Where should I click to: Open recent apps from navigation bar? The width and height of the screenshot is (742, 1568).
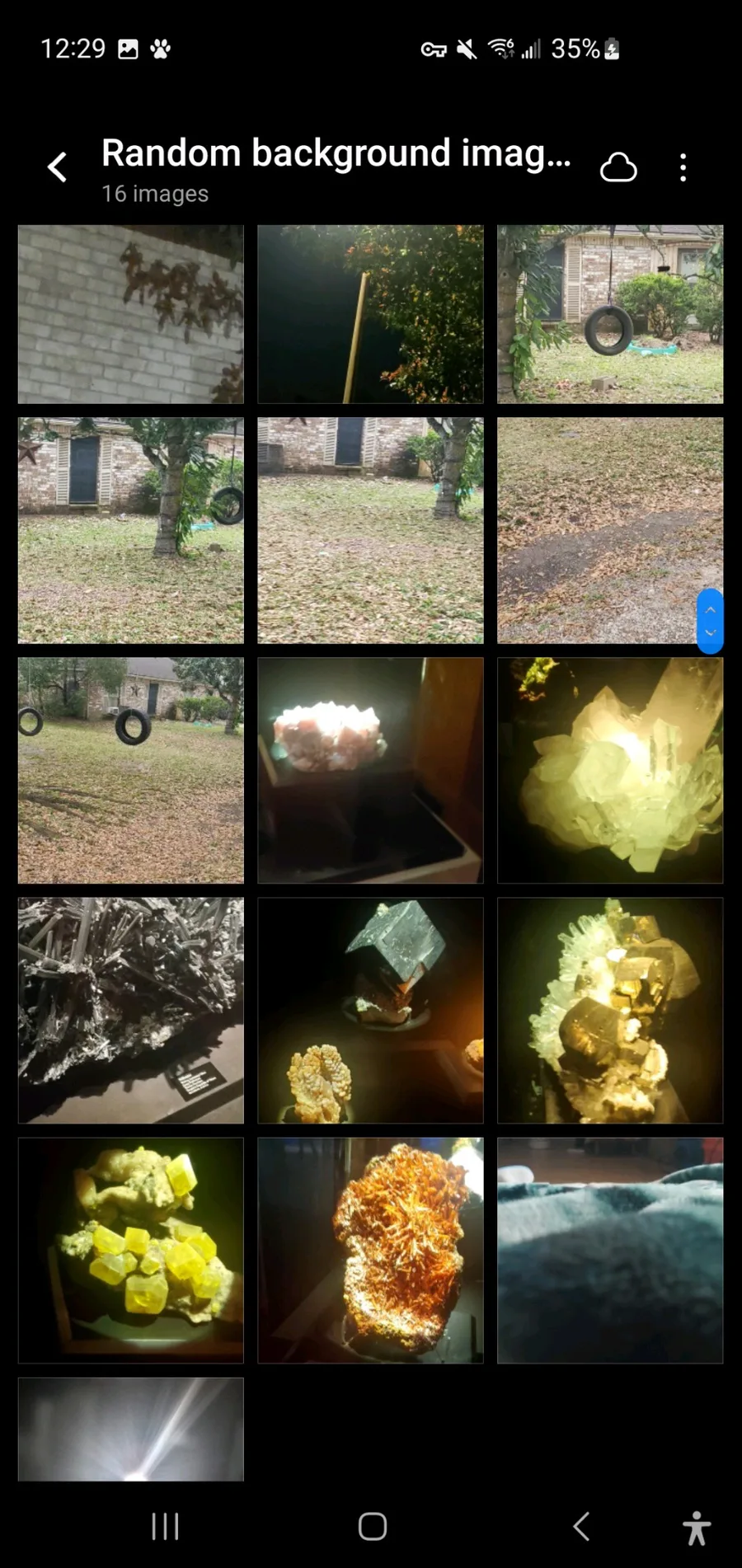pyautogui.click(x=165, y=1526)
